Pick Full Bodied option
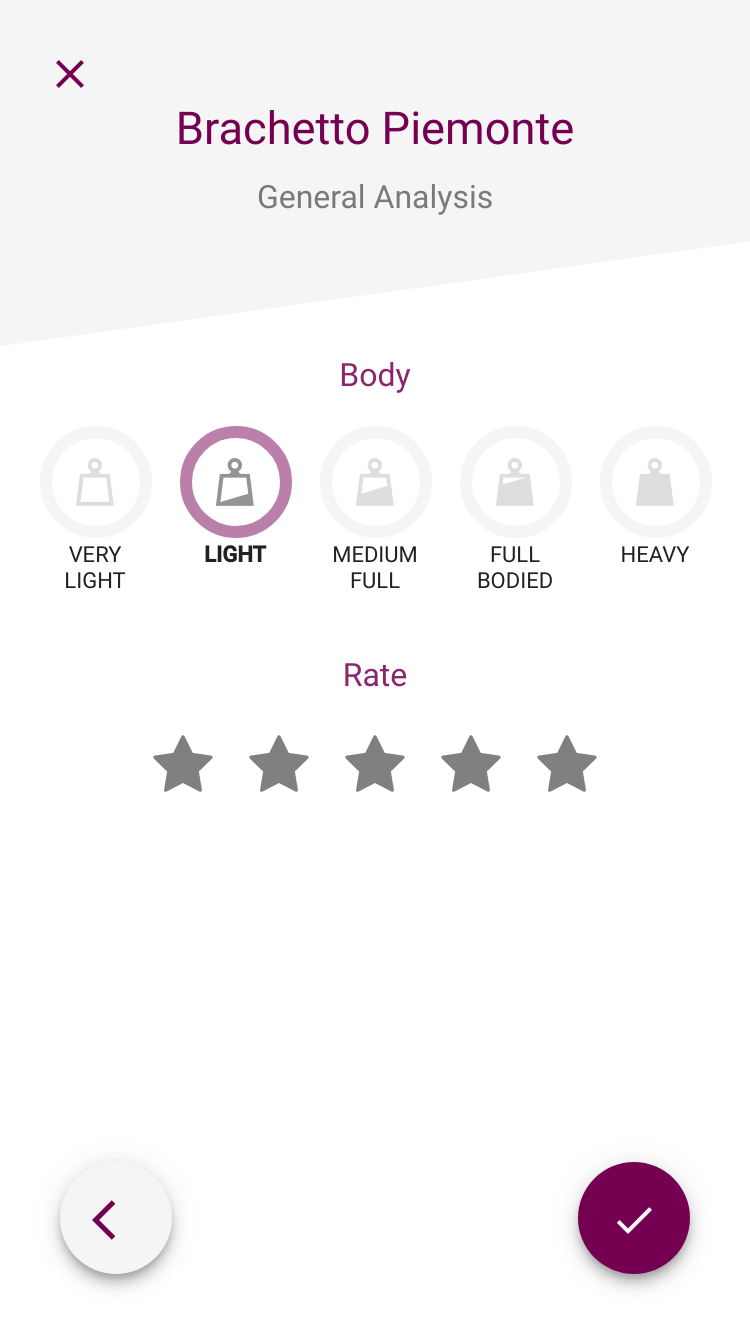 pyautogui.click(x=516, y=482)
